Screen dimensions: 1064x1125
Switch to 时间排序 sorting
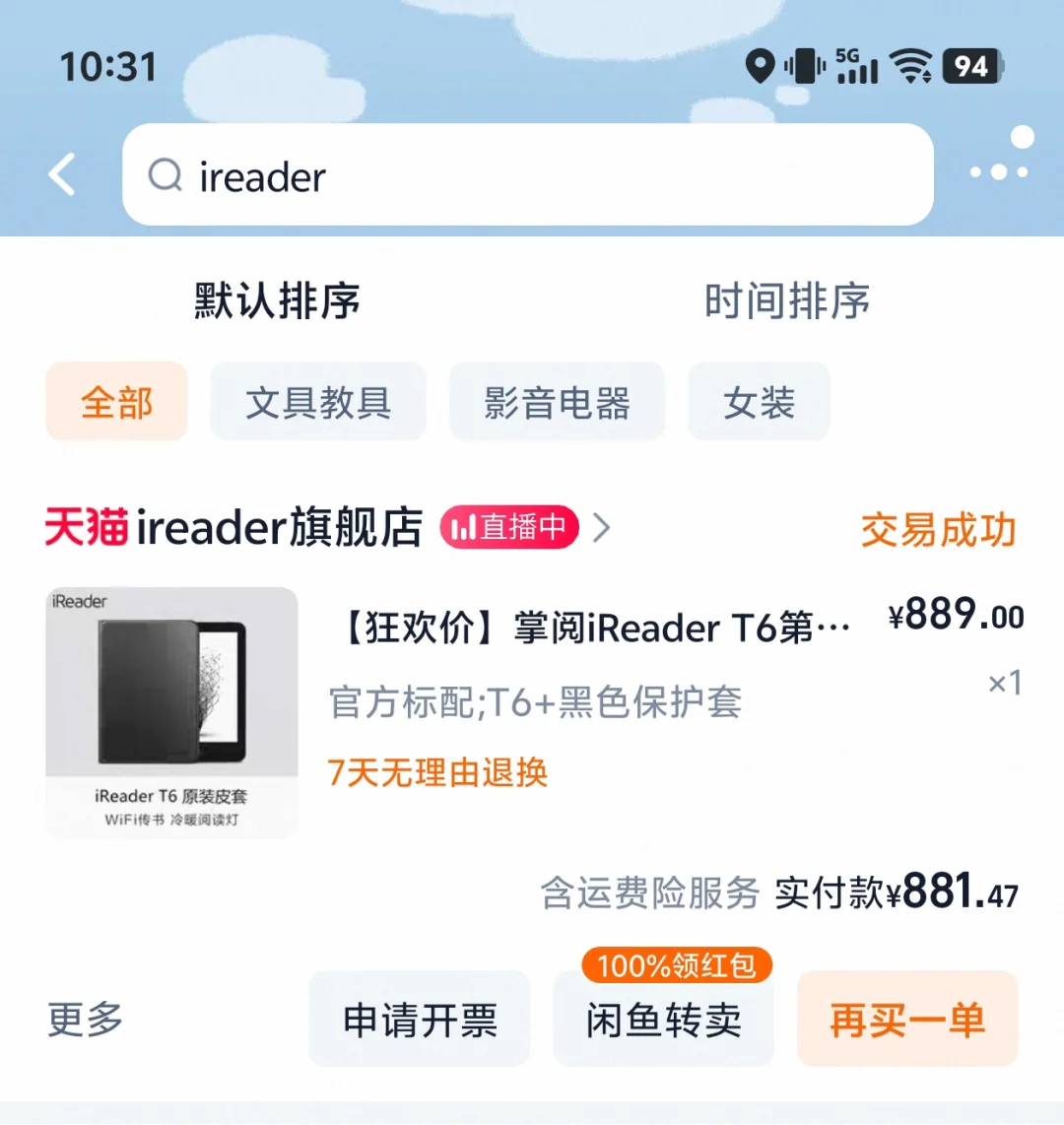[x=786, y=300]
